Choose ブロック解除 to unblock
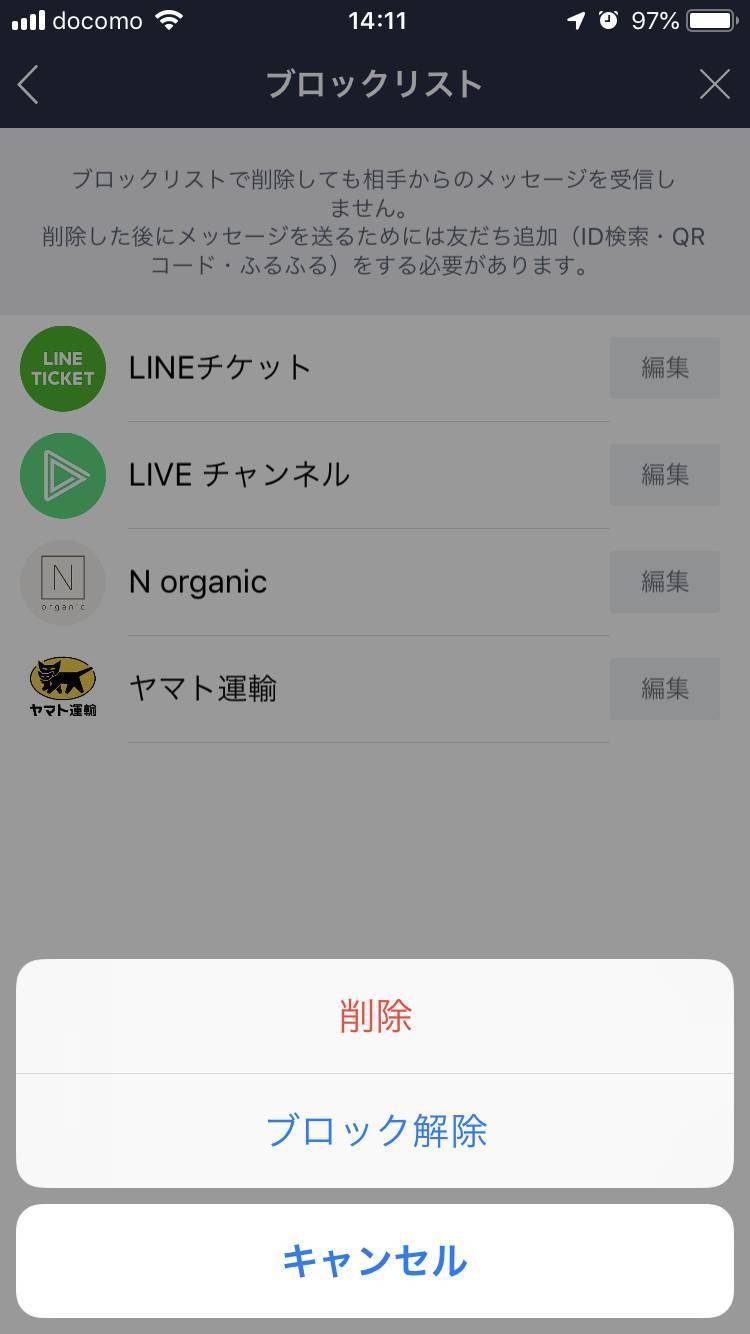 click(x=375, y=1131)
